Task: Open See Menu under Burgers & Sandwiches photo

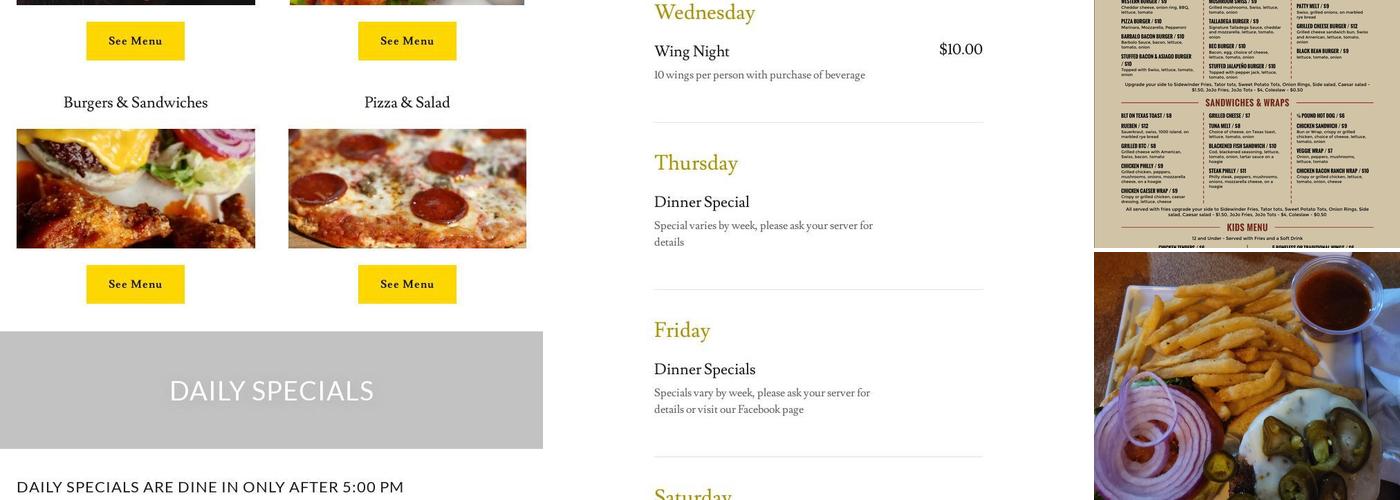Action: [x=135, y=284]
